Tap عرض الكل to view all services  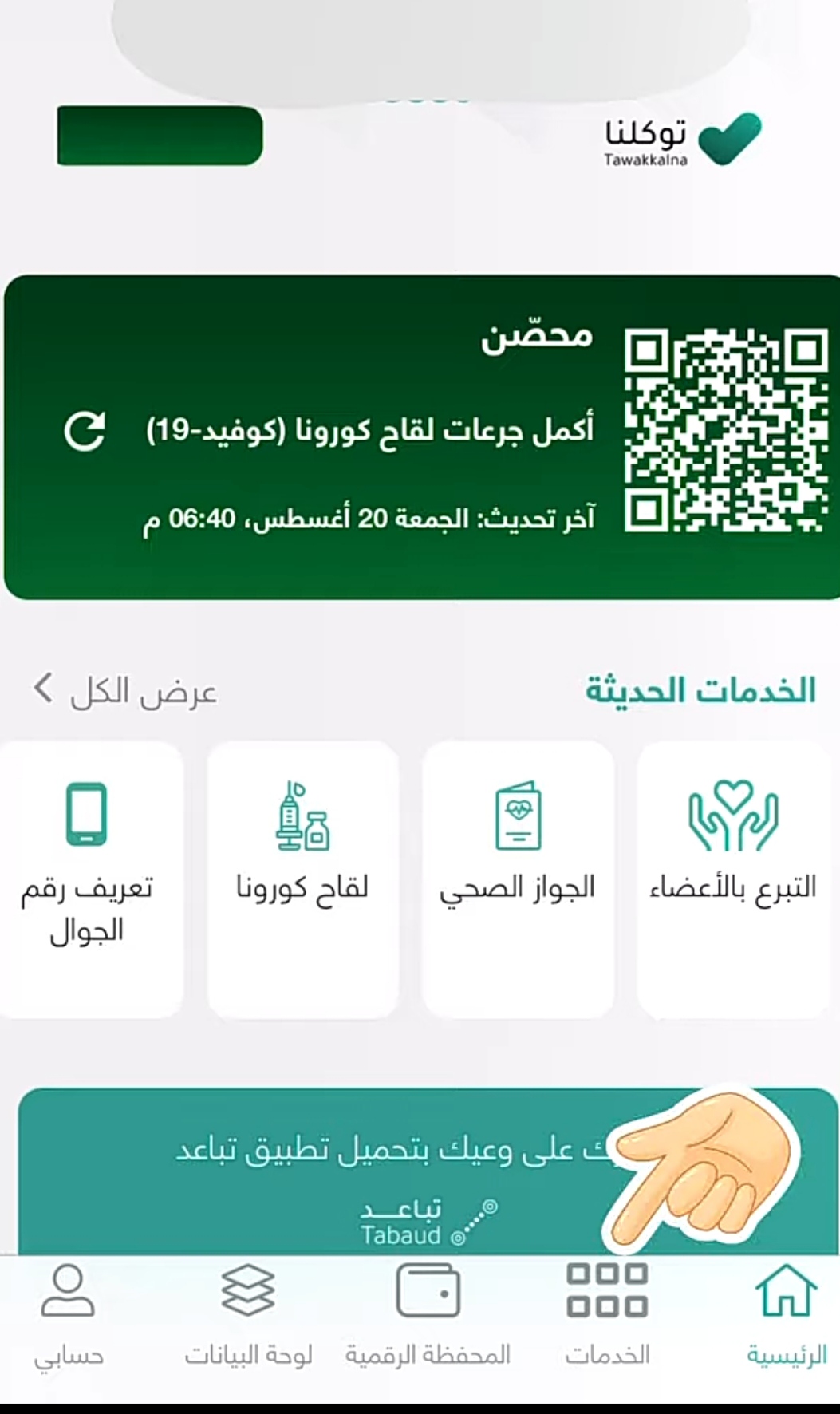[x=125, y=690]
